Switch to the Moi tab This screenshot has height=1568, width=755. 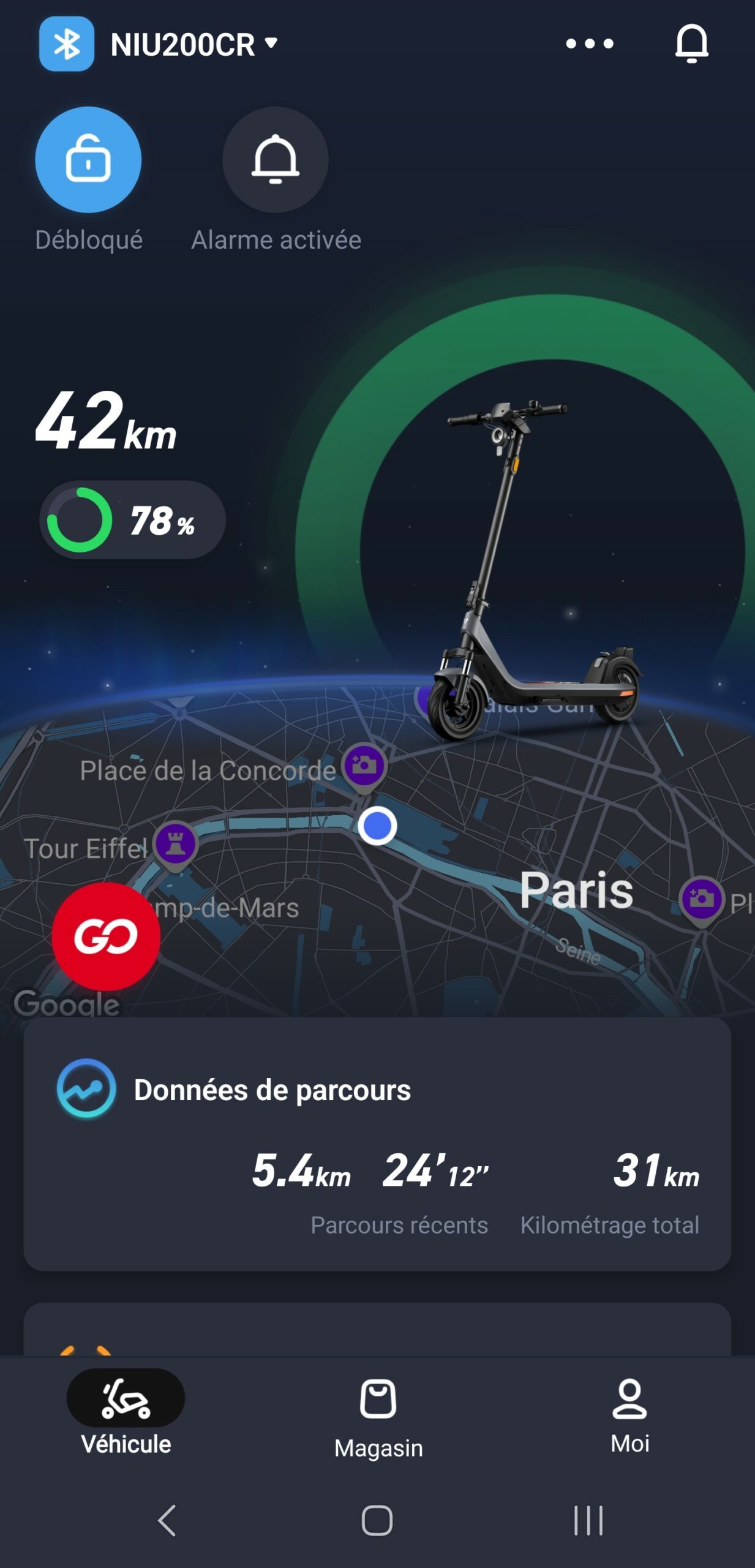tap(629, 1416)
